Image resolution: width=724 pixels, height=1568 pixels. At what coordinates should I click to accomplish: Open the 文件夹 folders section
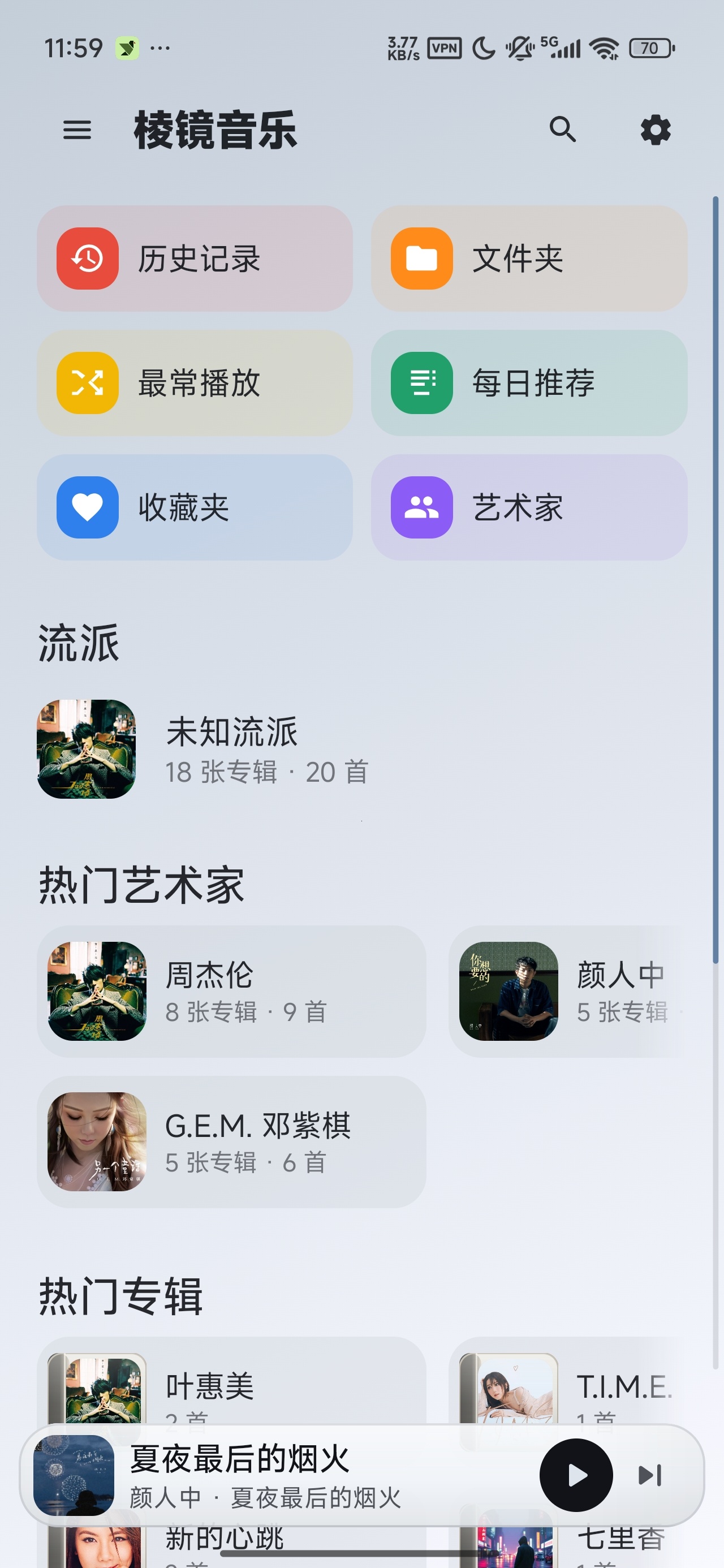pyautogui.click(x=529, y=258)
